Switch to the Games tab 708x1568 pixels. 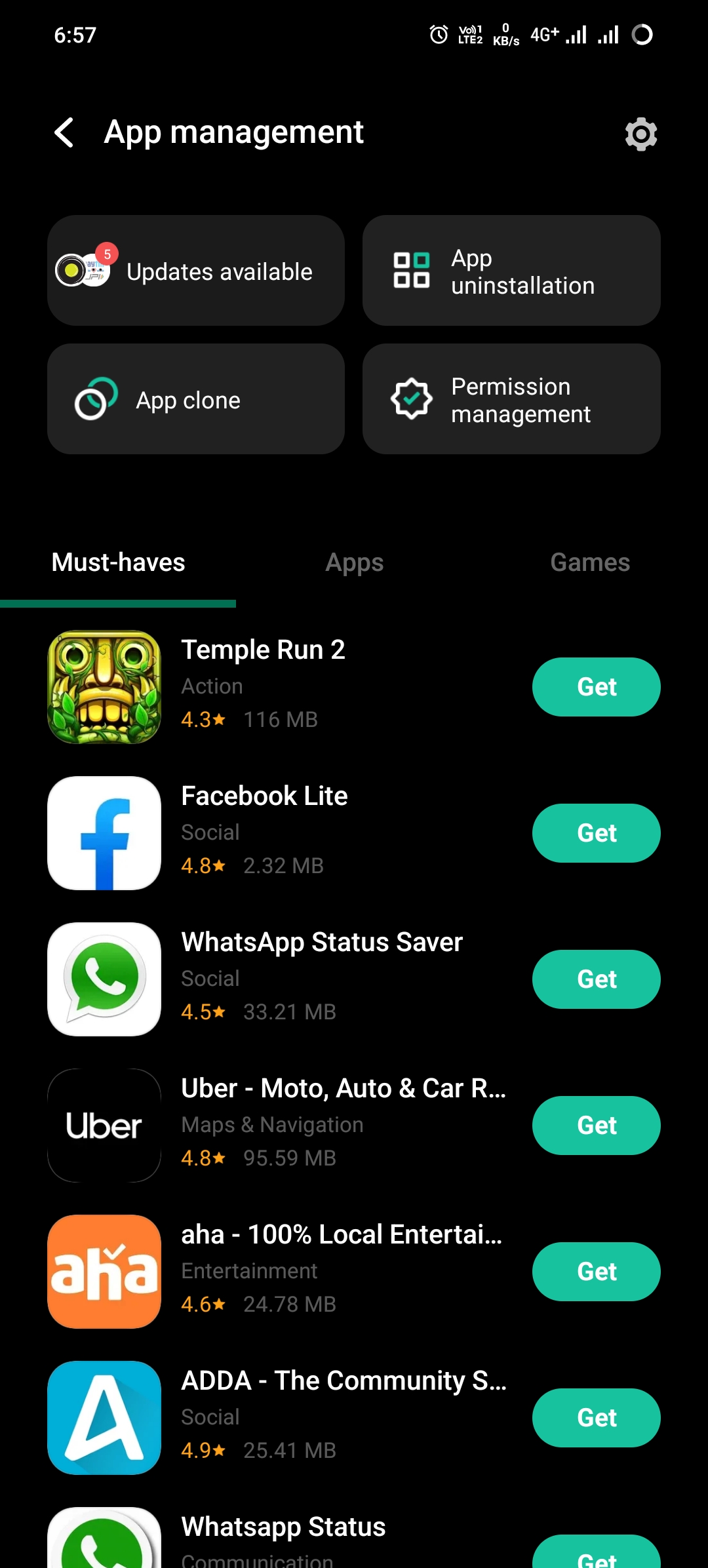589,562
